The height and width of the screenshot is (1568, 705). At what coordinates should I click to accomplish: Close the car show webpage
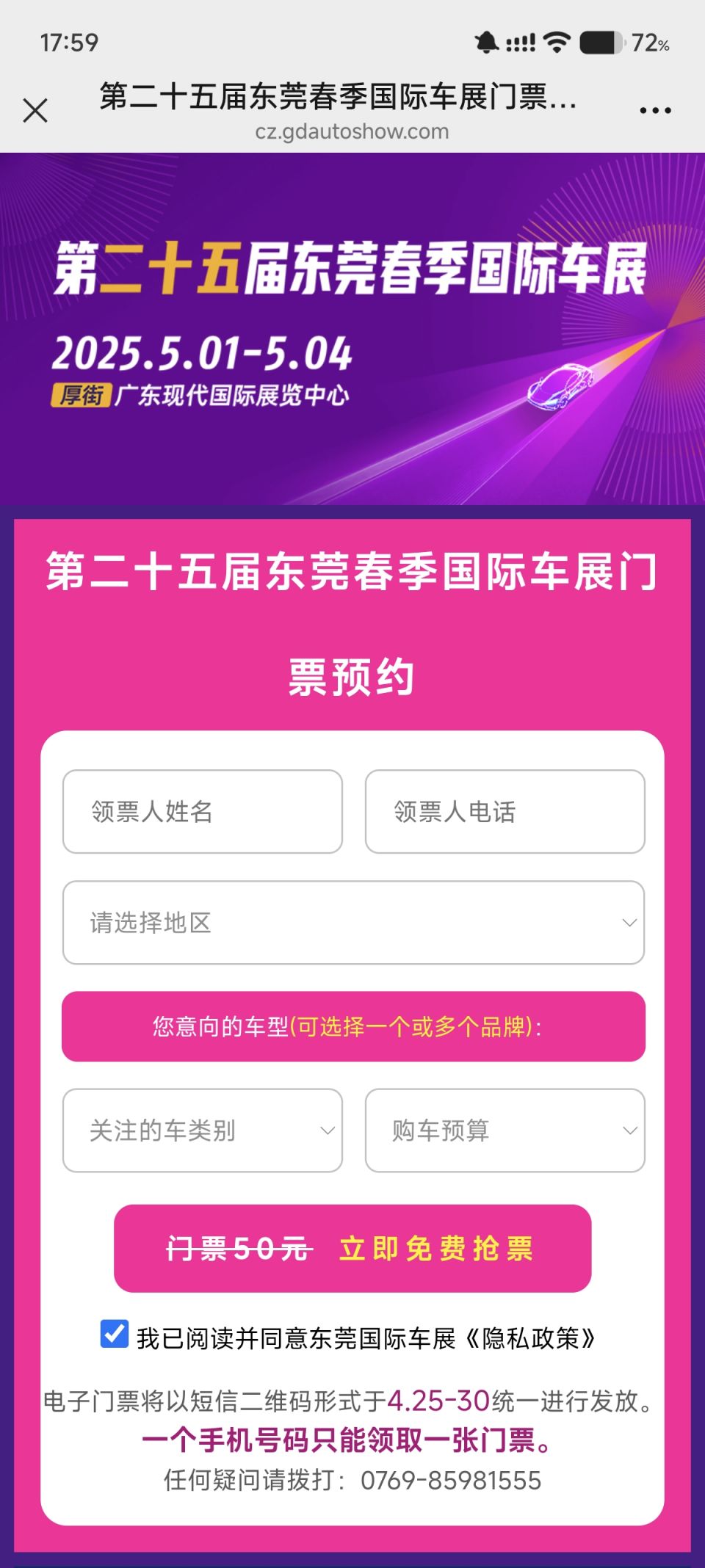[35, 111]
